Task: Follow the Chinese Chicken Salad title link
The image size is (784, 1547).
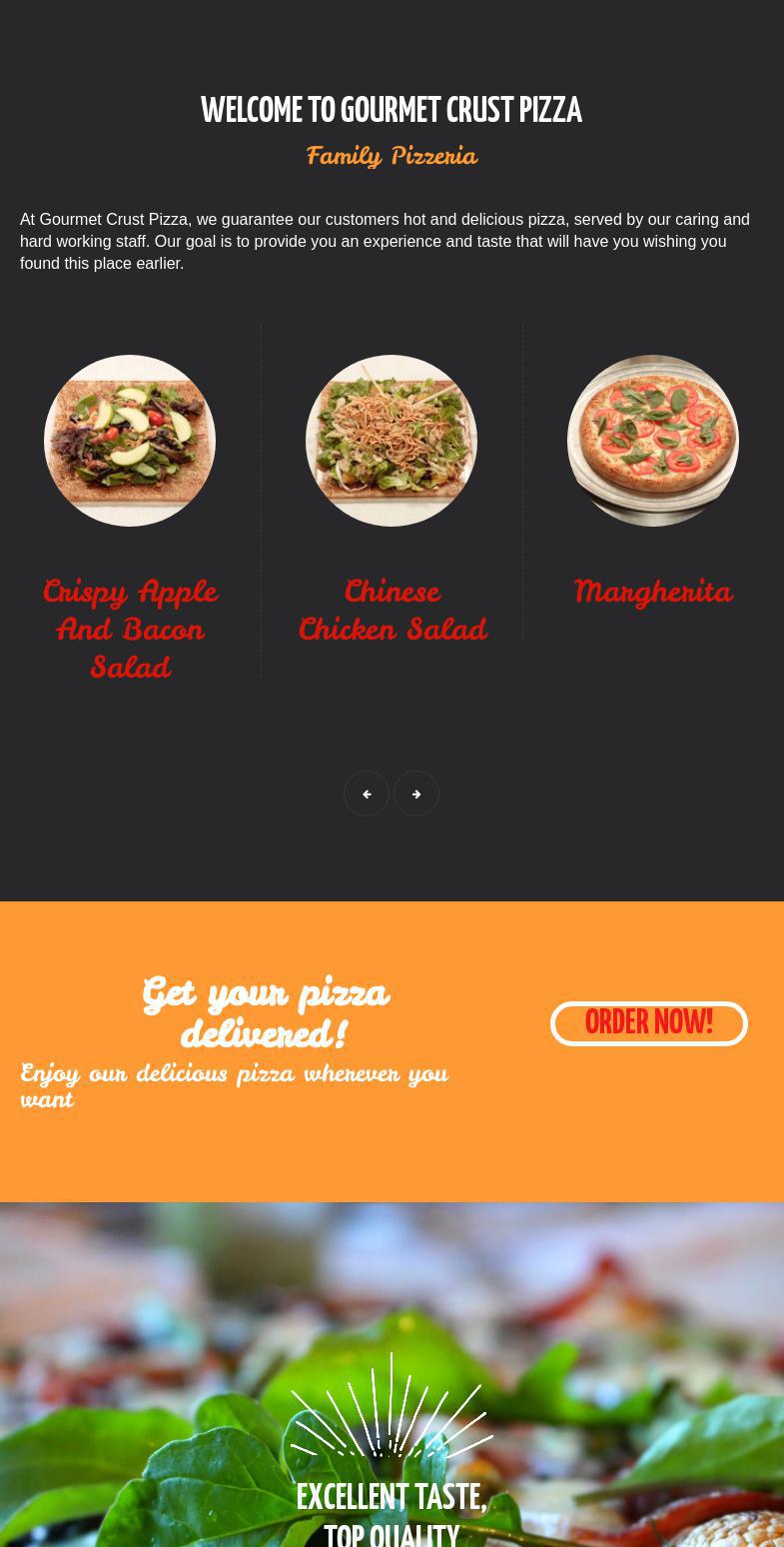Action: click(392, 610)
